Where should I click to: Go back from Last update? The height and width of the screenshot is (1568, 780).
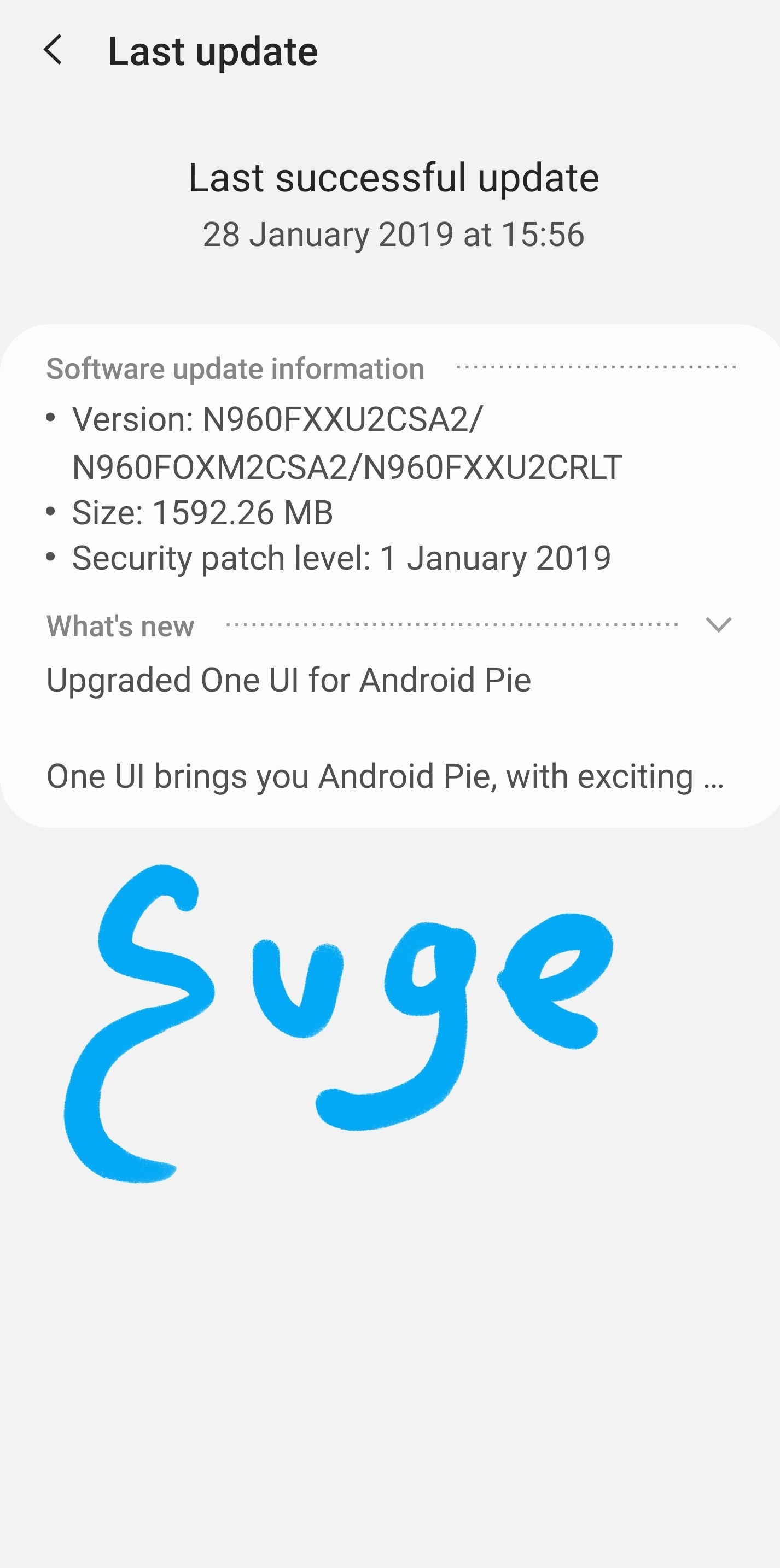tap(53, 50)
